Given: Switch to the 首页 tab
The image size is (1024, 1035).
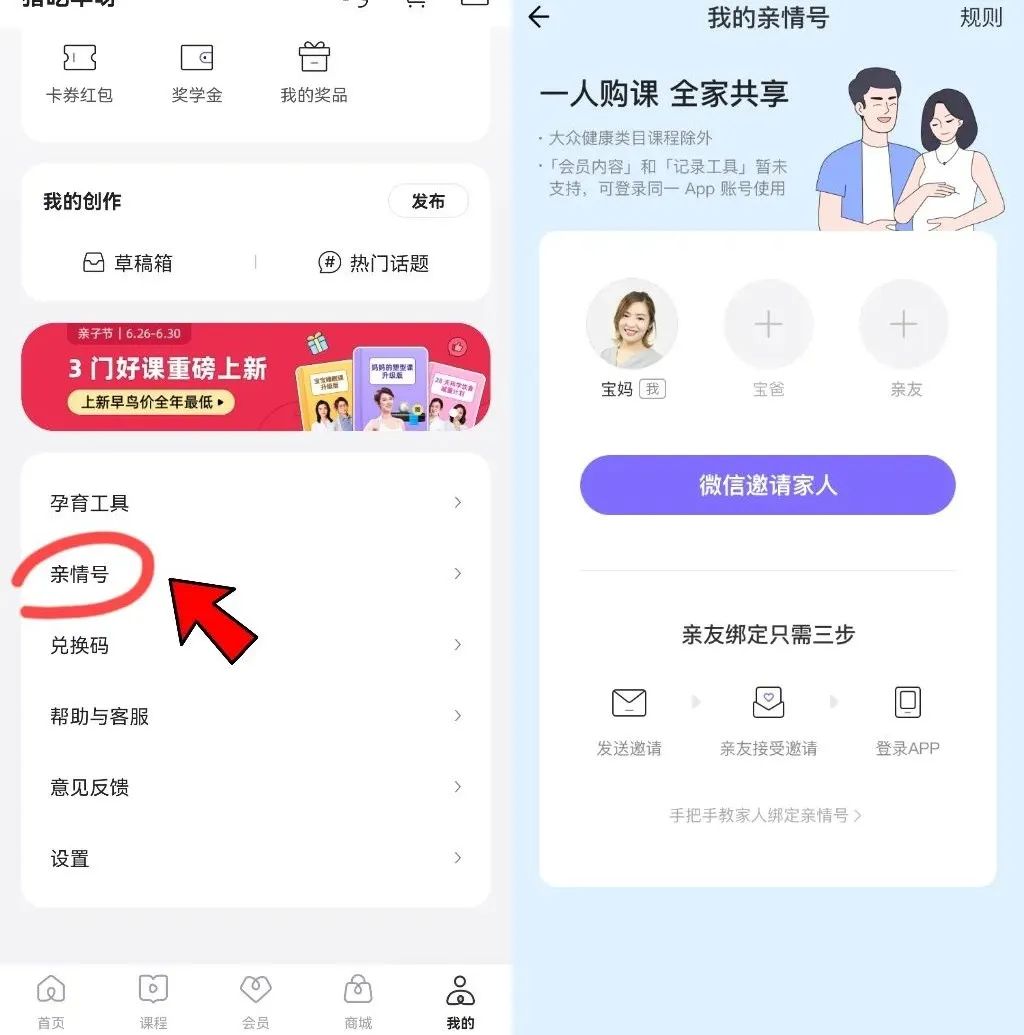Looking at the screenshot, I should point(51,1002).
